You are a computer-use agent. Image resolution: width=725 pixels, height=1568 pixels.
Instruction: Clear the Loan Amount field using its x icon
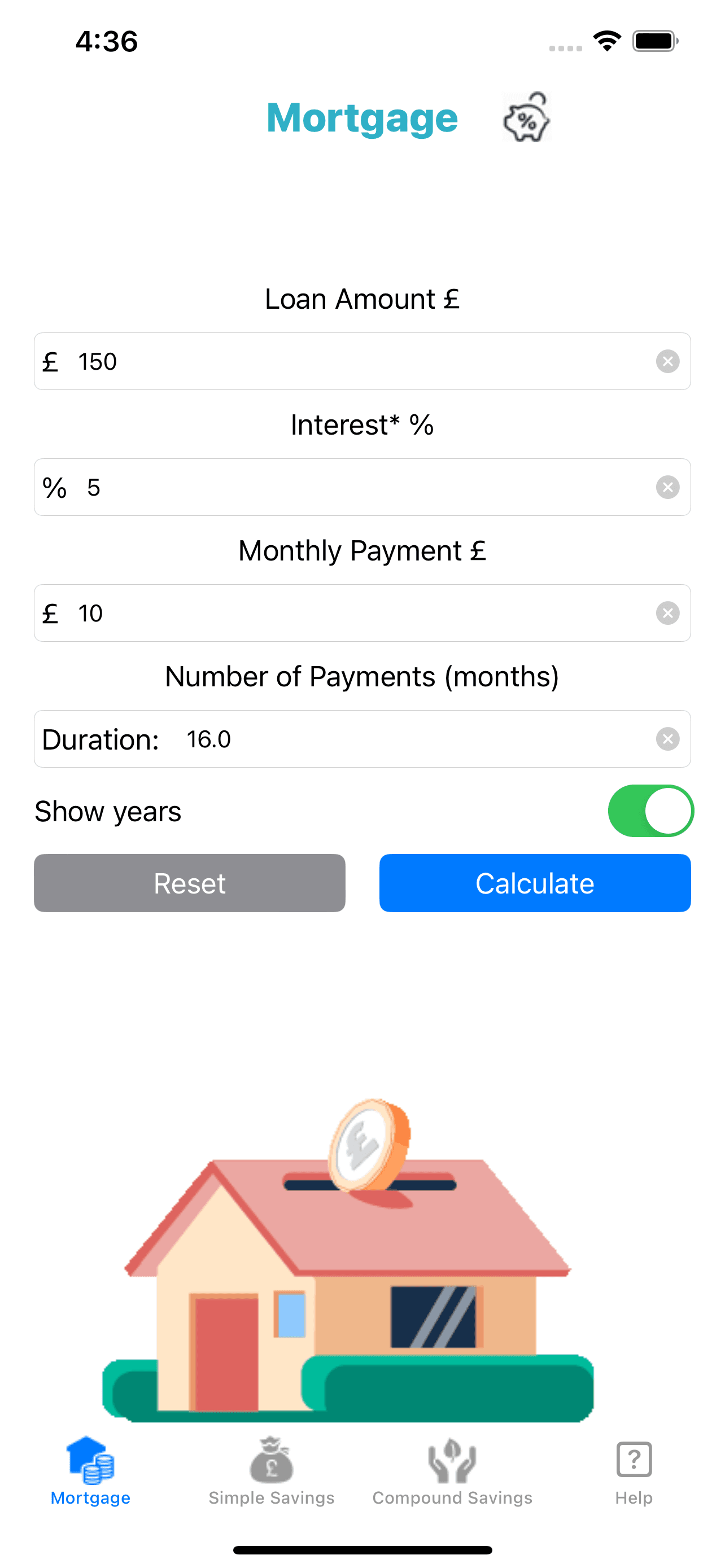tap(668, 361)
